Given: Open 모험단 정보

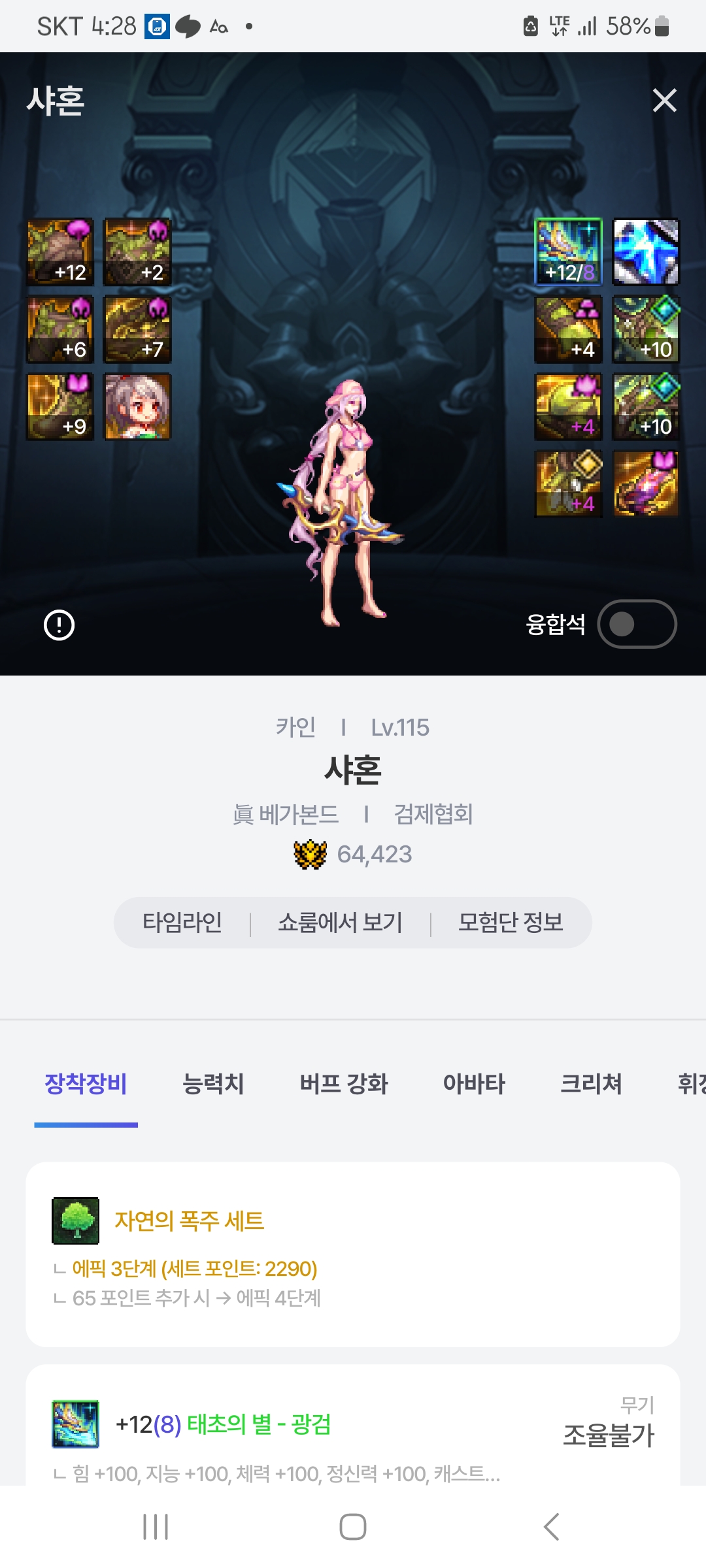Looking at the screenshot, I should click(511, 923).
